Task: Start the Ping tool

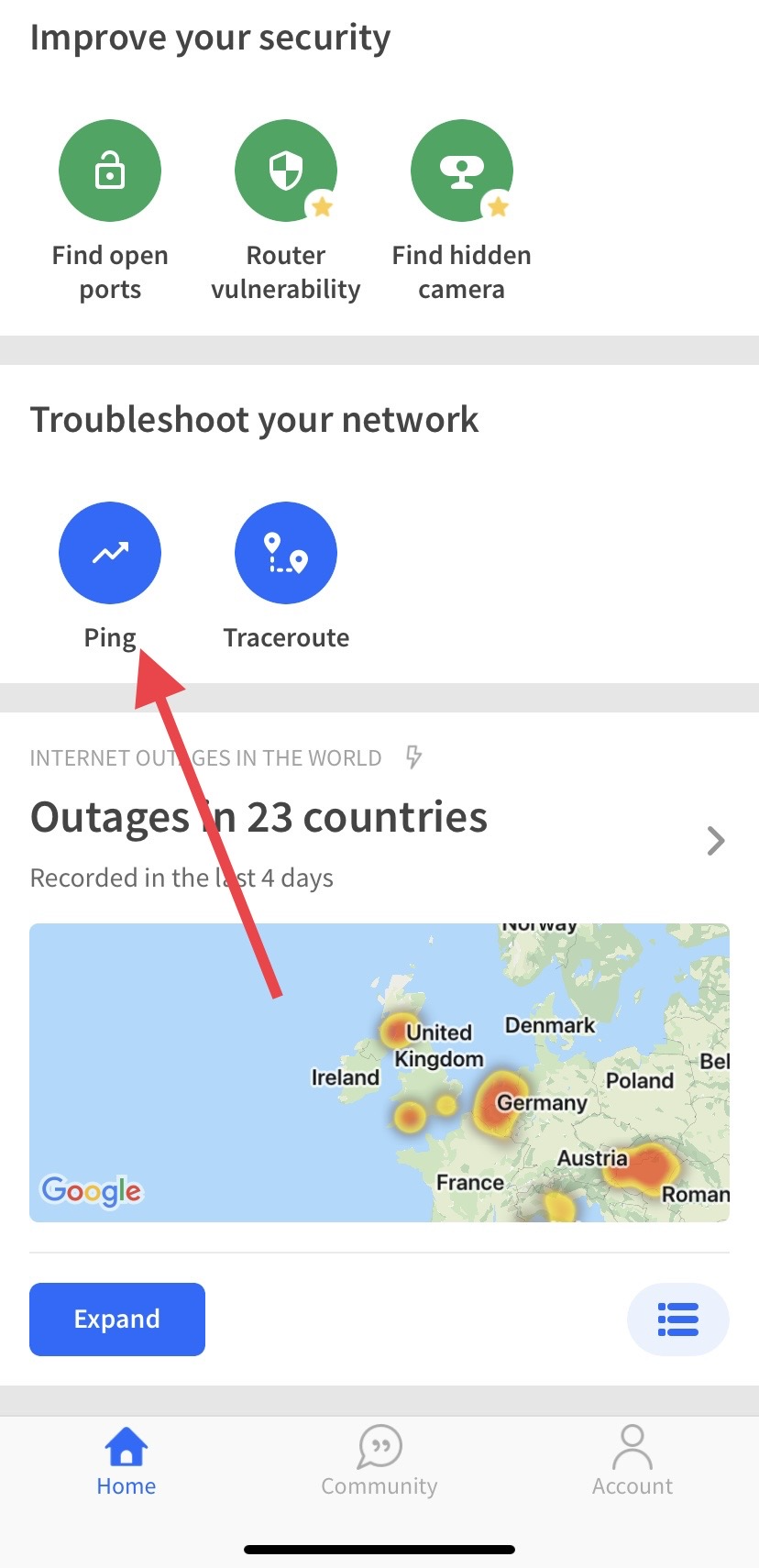Action: coord(110,553)
